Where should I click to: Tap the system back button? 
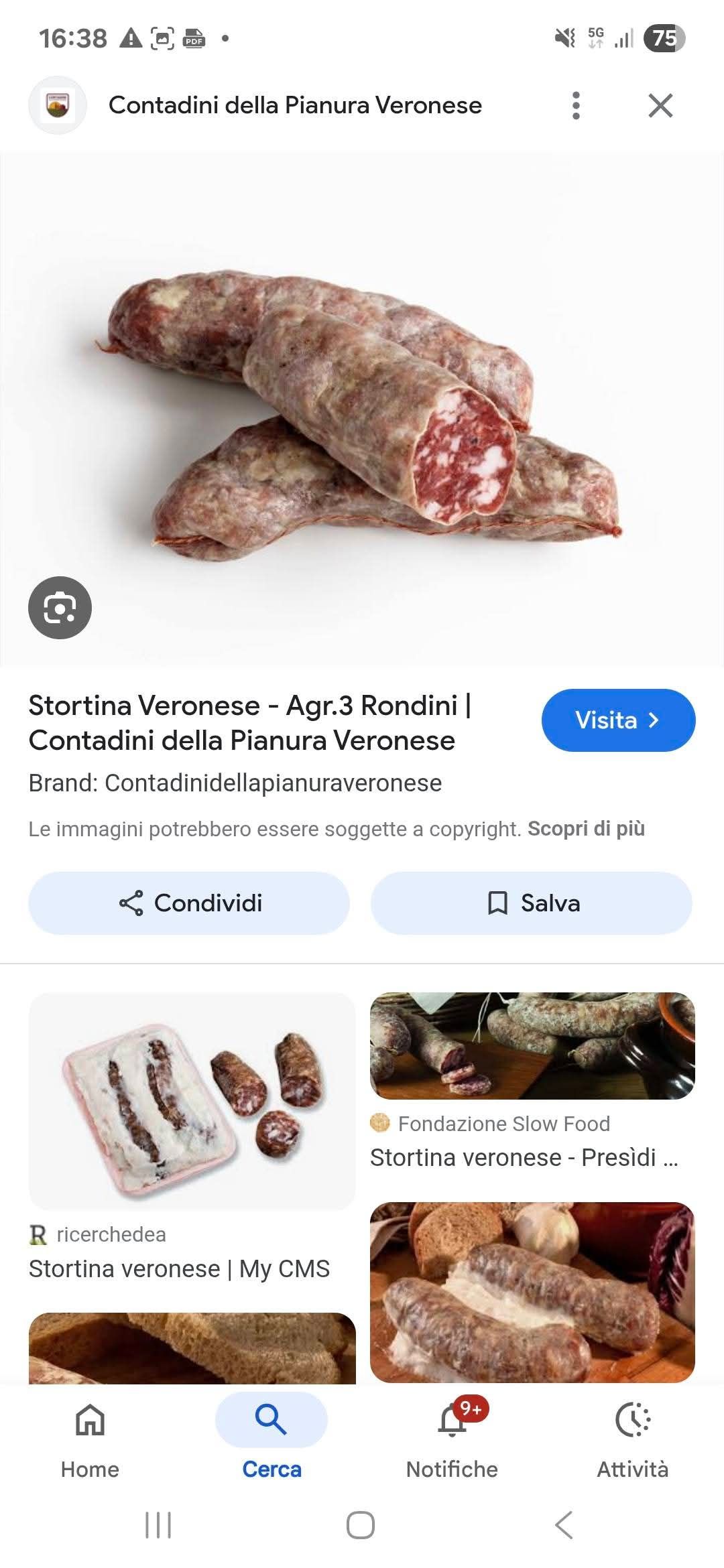click(x=564, y=1526)
